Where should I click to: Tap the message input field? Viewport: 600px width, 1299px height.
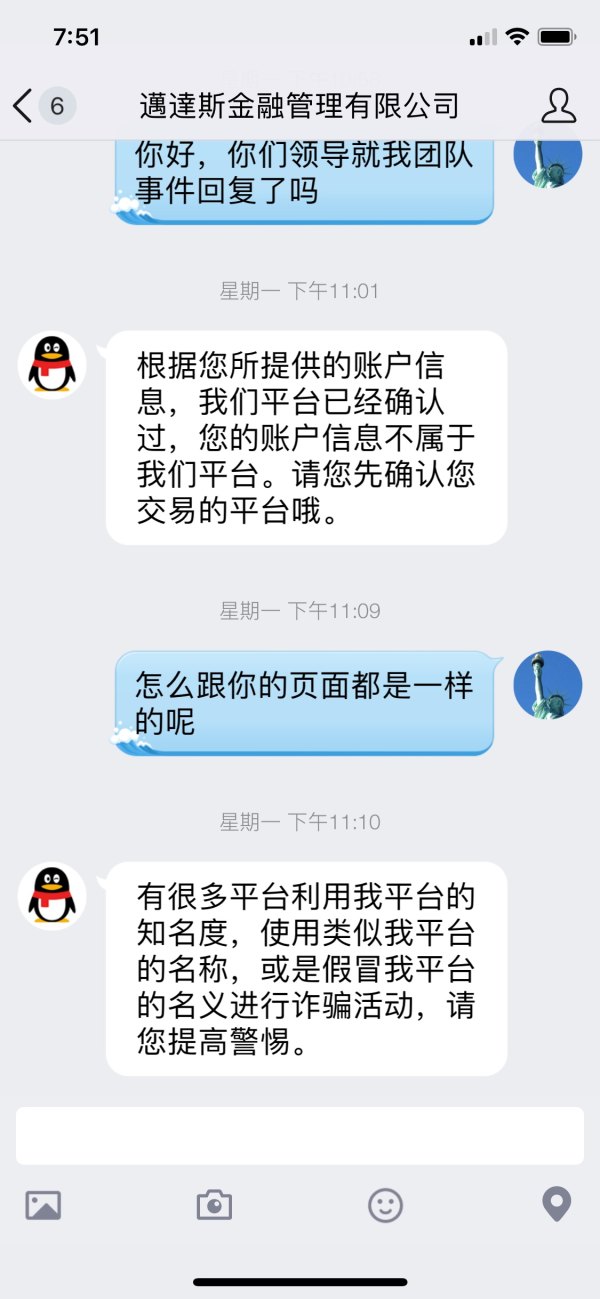pyautogui.click(x=299, y=1135)
